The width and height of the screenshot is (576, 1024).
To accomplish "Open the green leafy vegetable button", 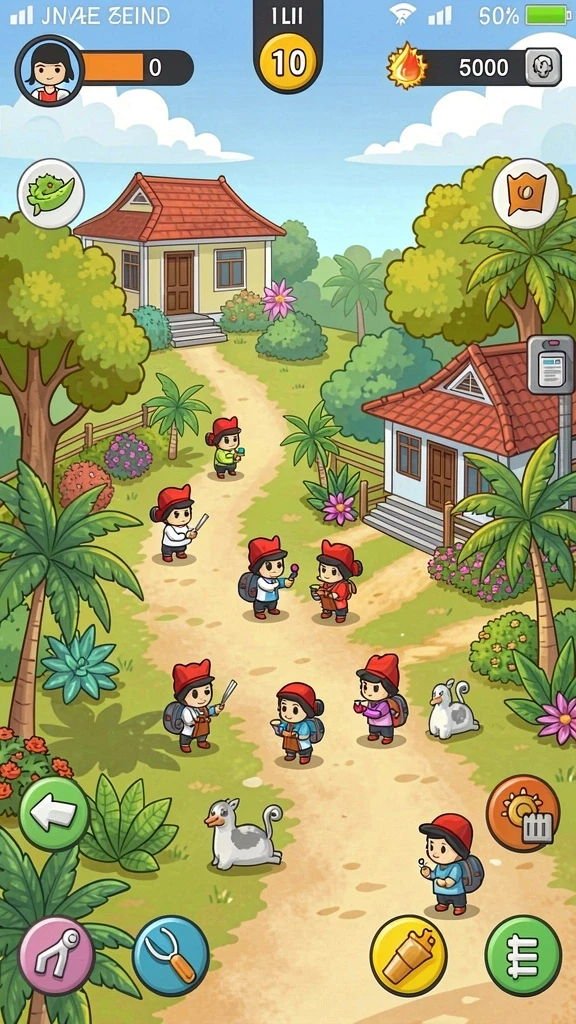I will [51, 193].
